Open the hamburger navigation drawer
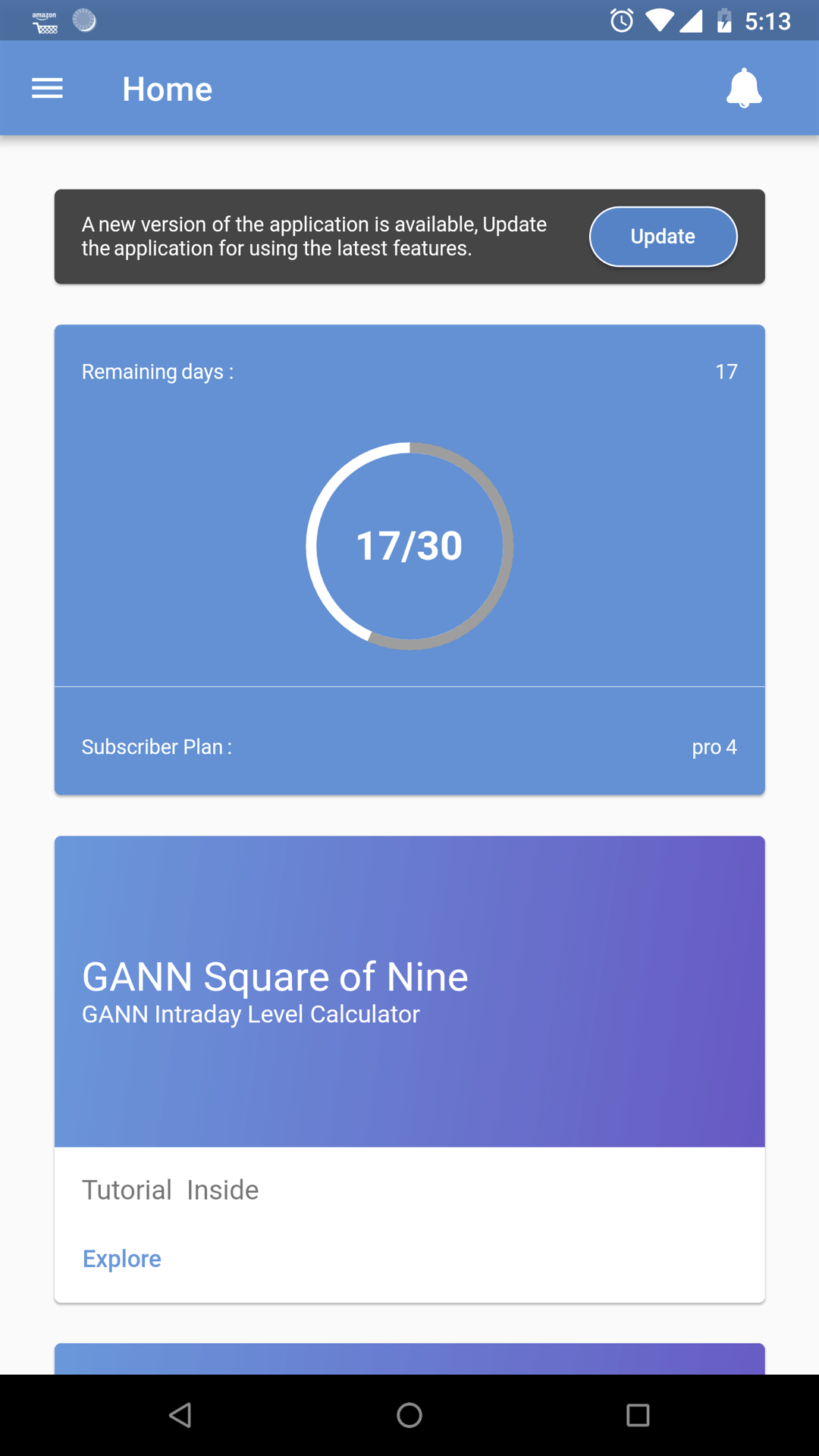819x1456 pixels. tap(47, 89)
